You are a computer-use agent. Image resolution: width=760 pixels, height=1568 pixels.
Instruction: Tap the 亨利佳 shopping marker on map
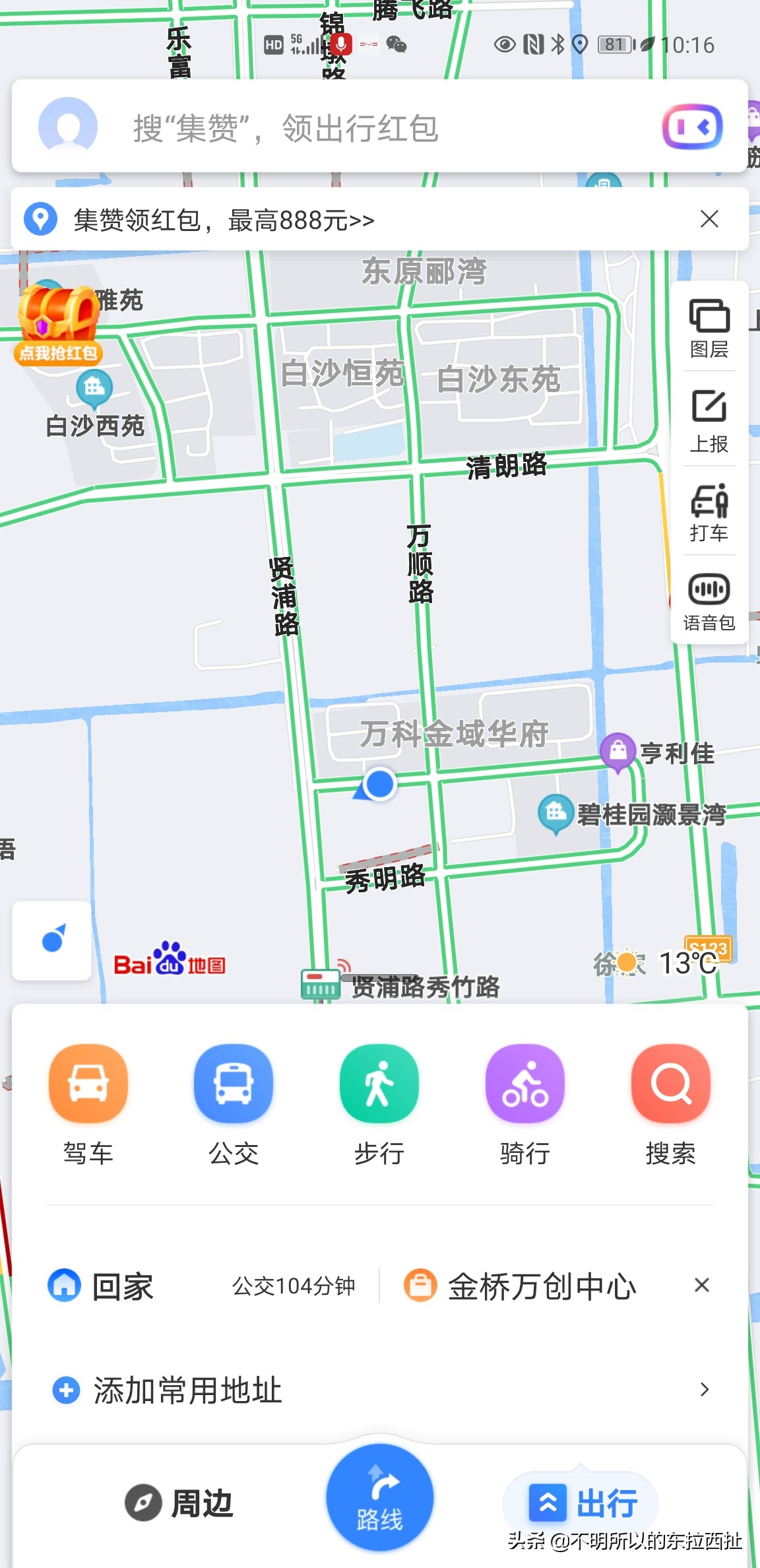click(619, 752)
